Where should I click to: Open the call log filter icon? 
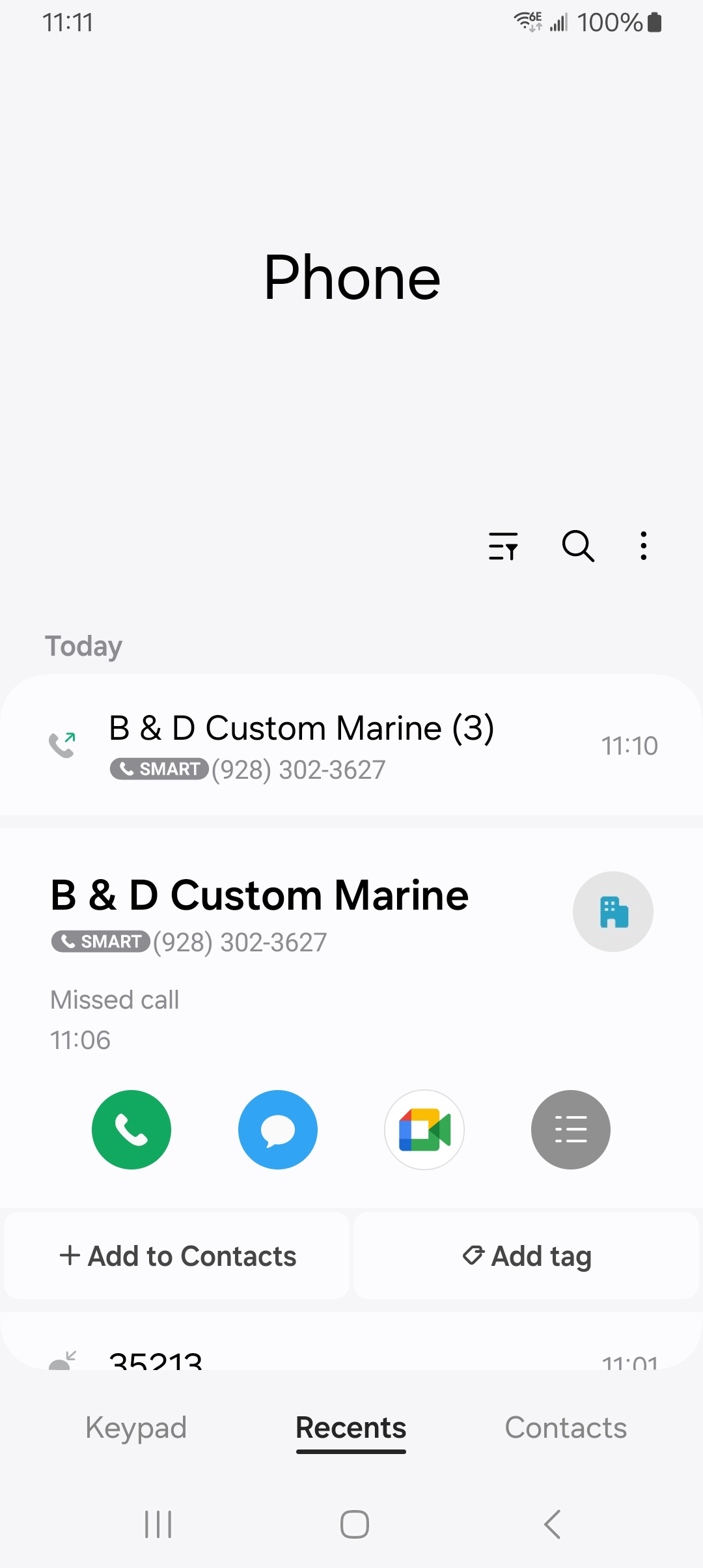click(x=503, y=546)
